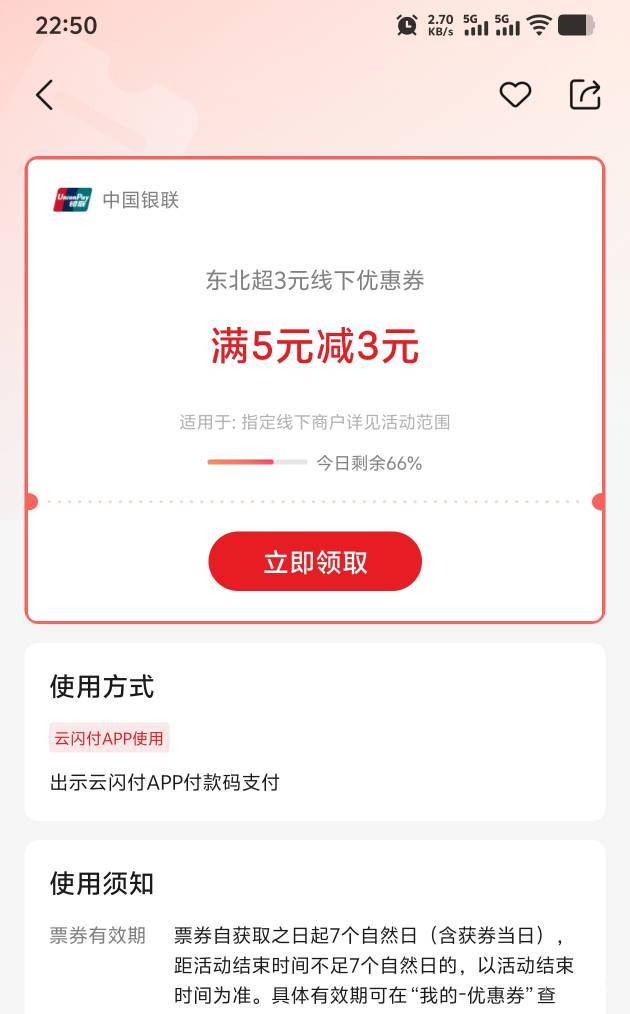
Task: Tap 立即领取 to claim the coupon
Action: [x=315, y=561]
